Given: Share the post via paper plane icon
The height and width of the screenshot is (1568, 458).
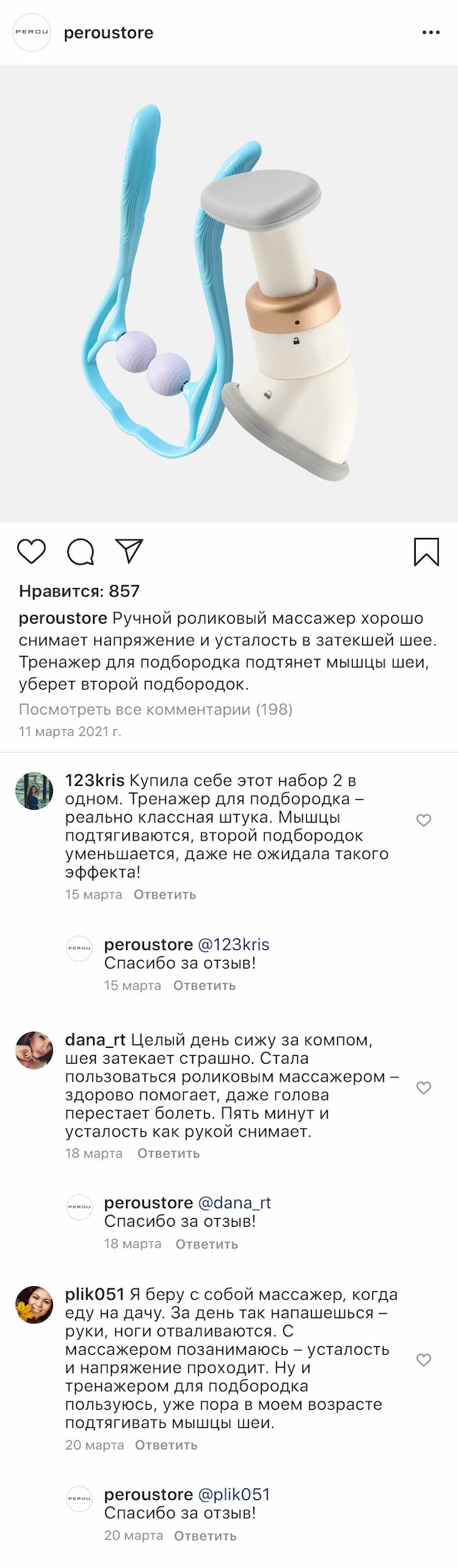Looking at the screenshot, I should [x=130, y=551].
